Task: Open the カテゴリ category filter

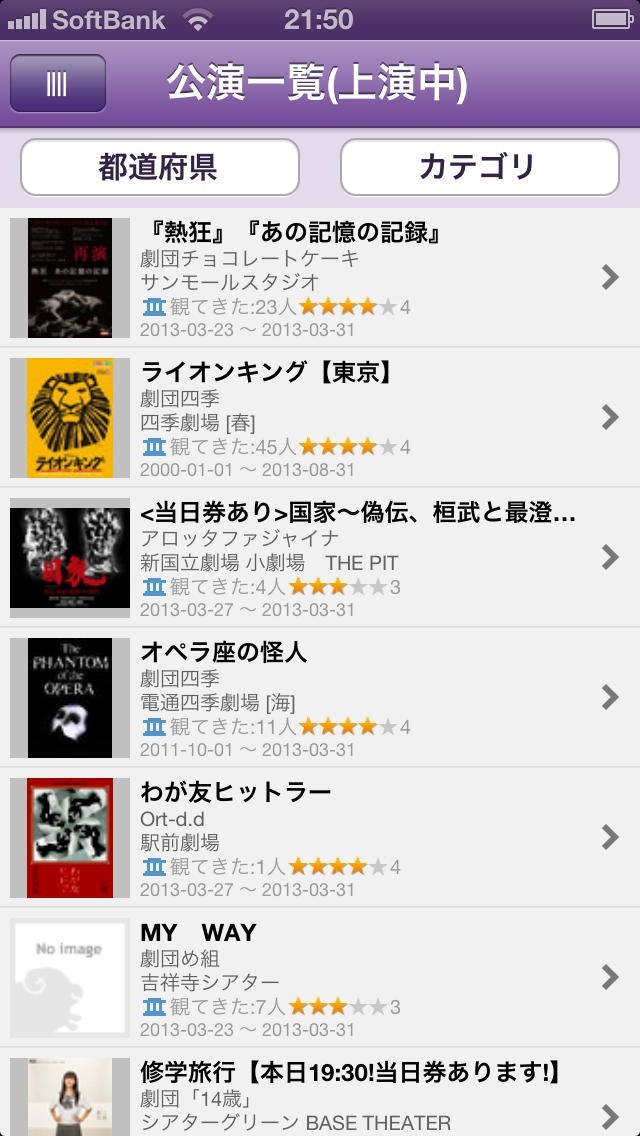Action: [x=479, y=167]
